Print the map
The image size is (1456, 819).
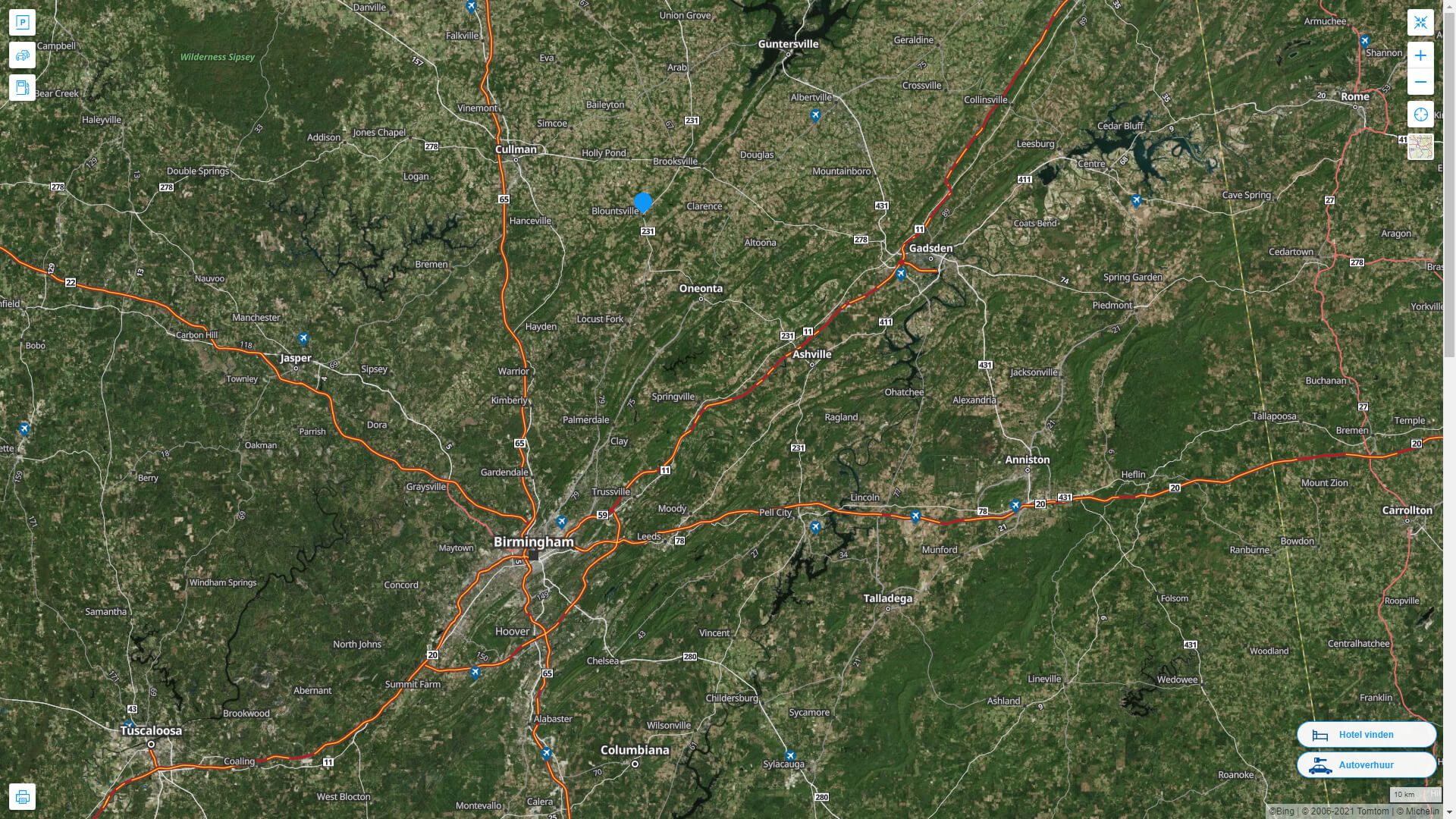point(22,797)
